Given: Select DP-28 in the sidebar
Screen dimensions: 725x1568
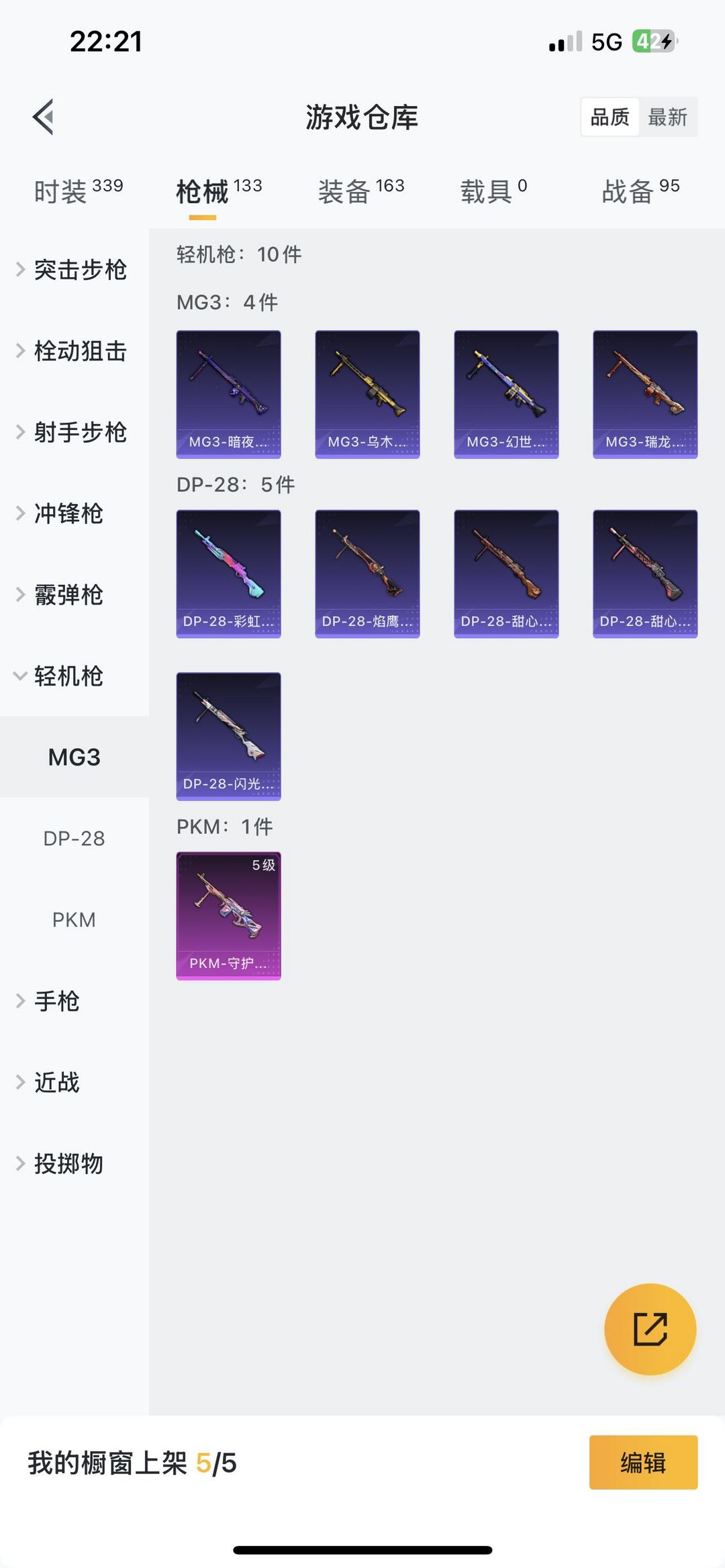Looking at the screenshot, I should click(x=74, y=838).
